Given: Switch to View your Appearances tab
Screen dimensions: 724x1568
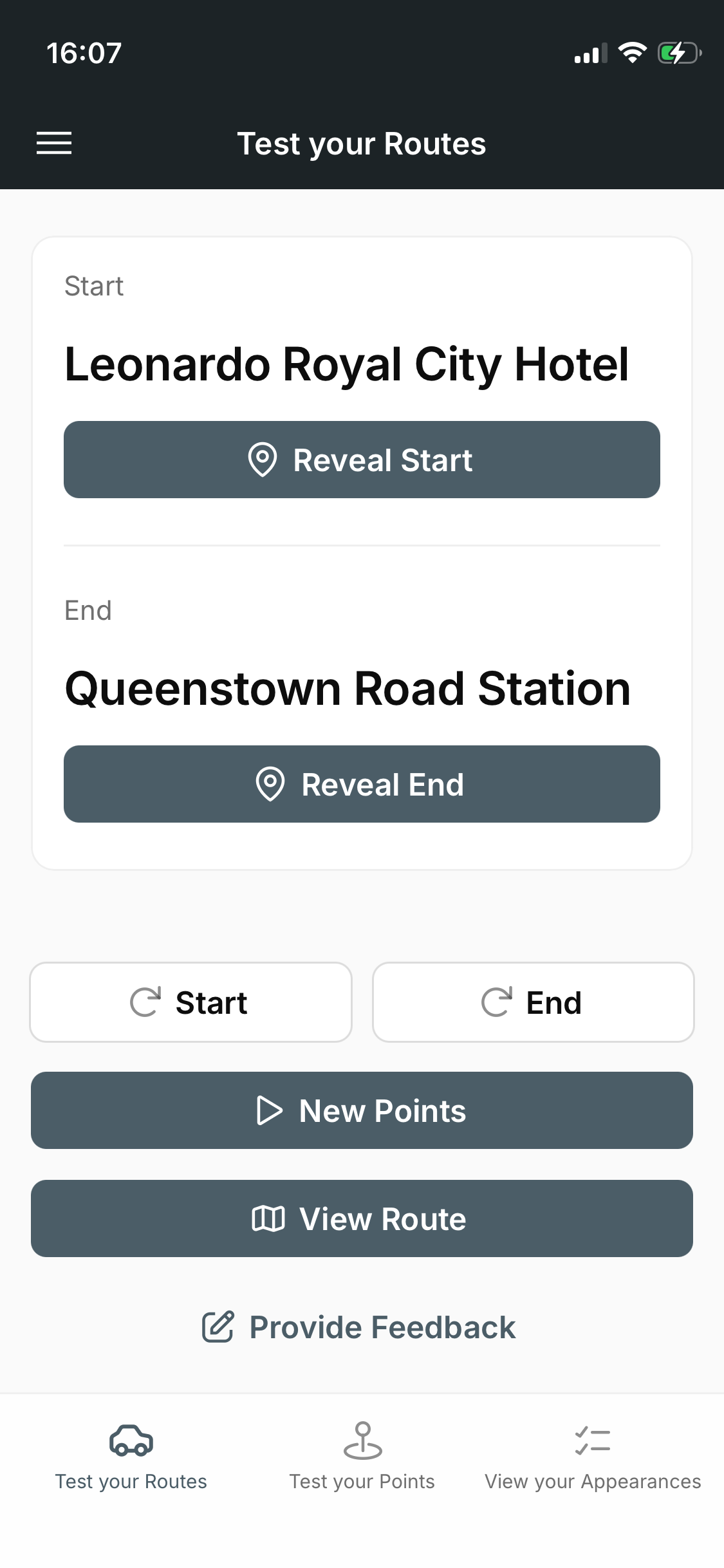Looking at the screenshot, I should pyautogui.click(x=593, y=1456).
